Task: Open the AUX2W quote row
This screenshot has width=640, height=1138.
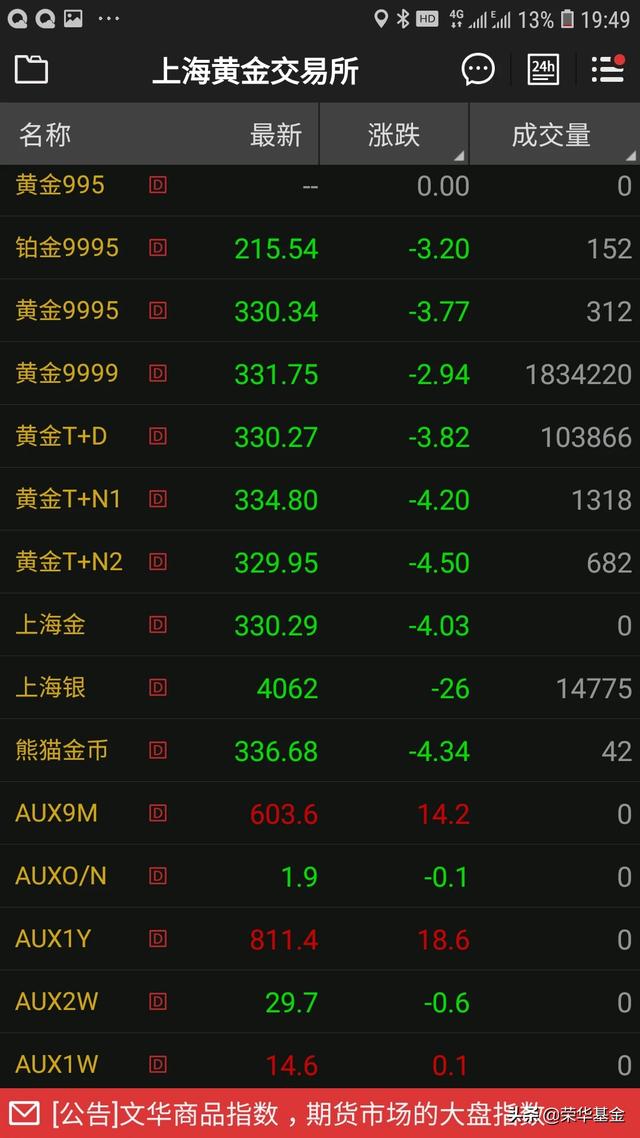Action: coord(320,1002)
